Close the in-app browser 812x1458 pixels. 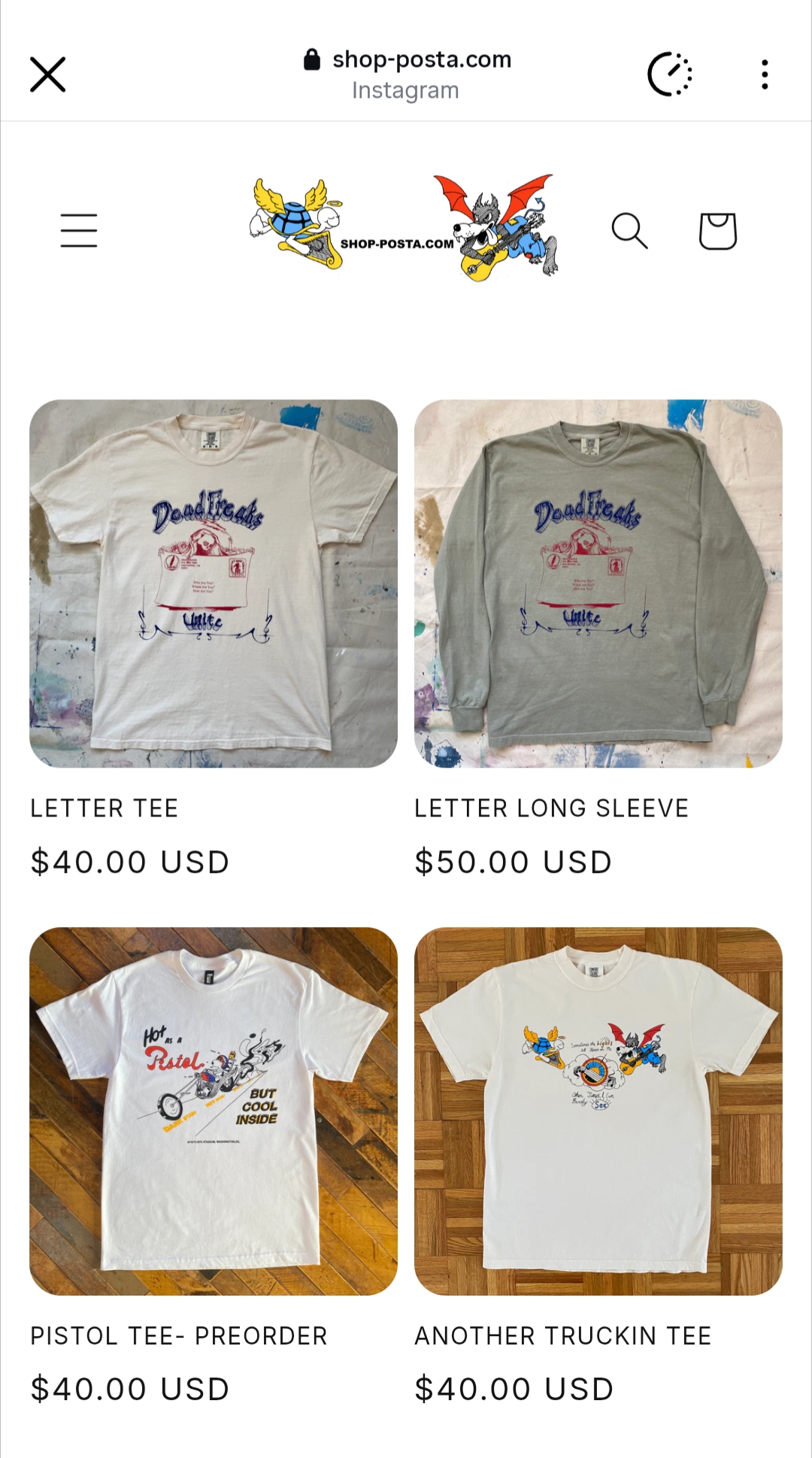[x=48, y=74]
